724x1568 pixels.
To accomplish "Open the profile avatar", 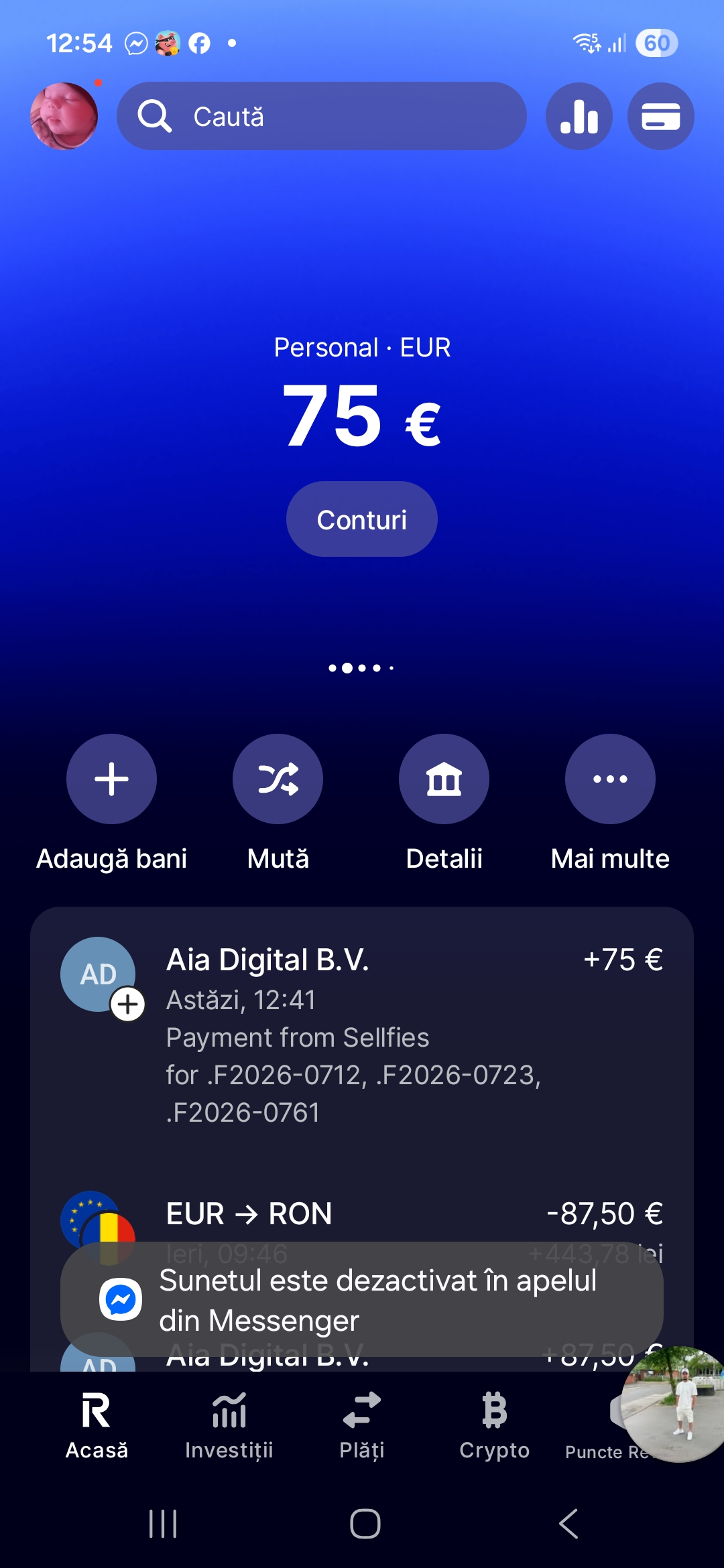I will point(64,116).
